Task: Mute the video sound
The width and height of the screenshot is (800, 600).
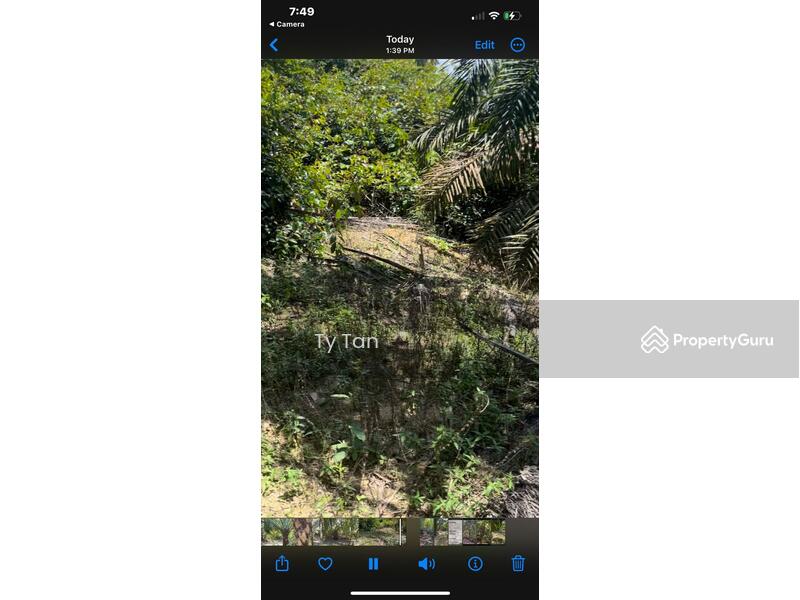Action: pos(426,564)
